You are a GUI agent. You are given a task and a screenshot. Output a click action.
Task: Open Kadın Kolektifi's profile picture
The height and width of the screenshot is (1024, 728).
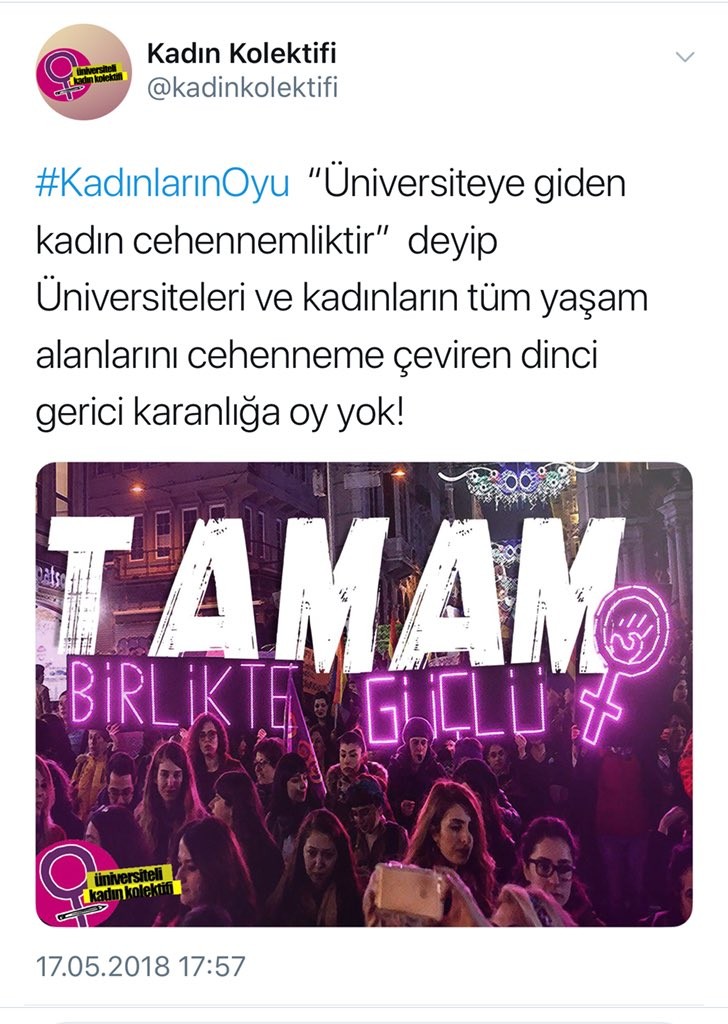pyautogui.click(x=83, y=72)
